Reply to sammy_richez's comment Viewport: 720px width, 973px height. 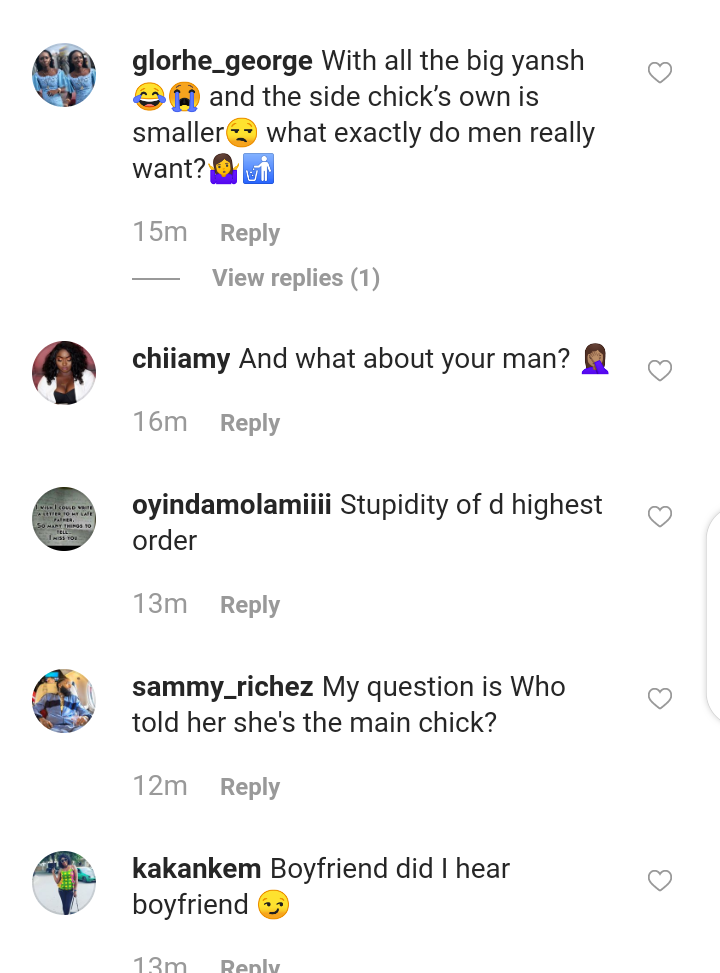point(249,787)
